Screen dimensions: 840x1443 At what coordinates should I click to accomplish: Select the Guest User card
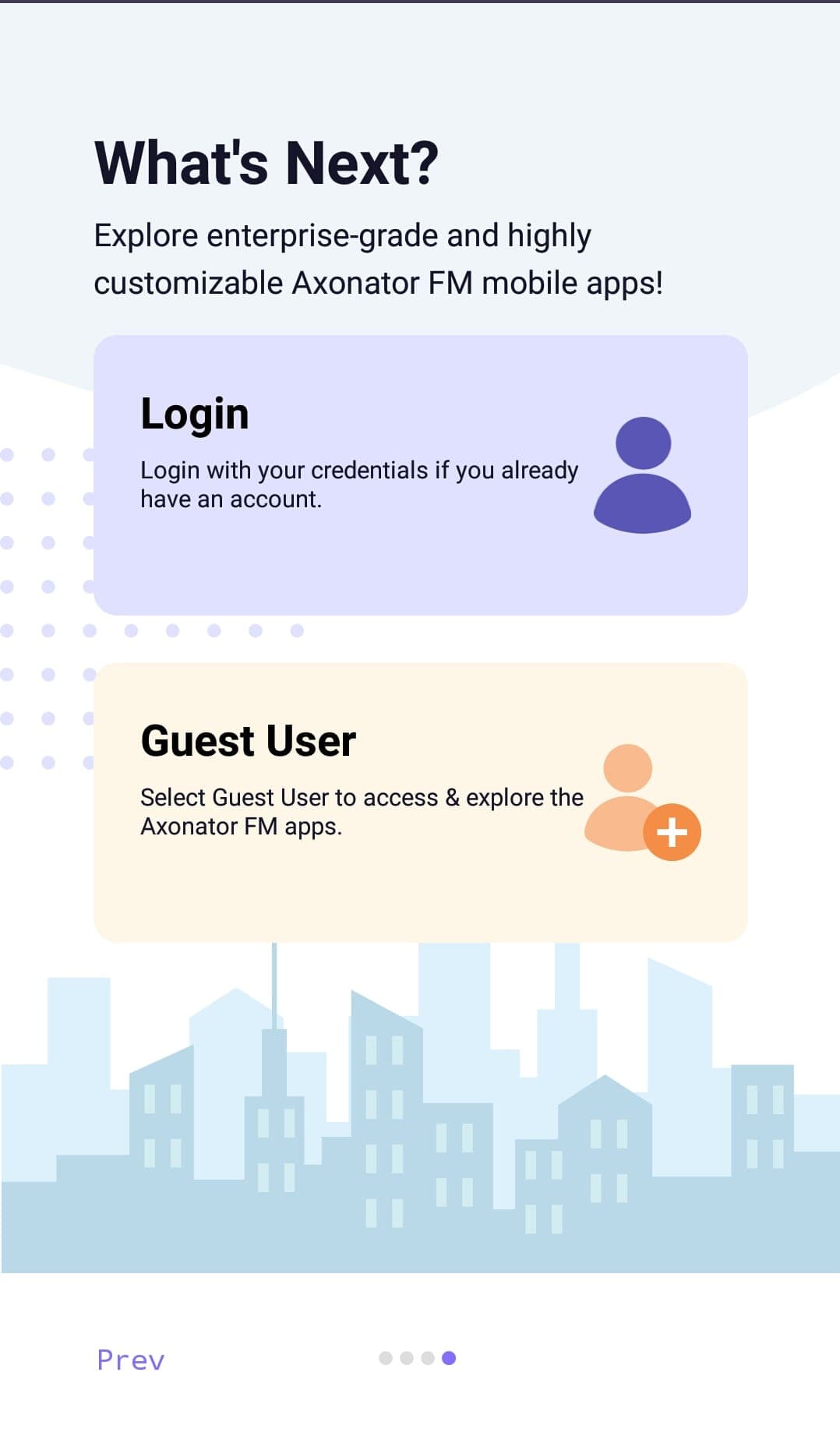(x=420, y=802)
